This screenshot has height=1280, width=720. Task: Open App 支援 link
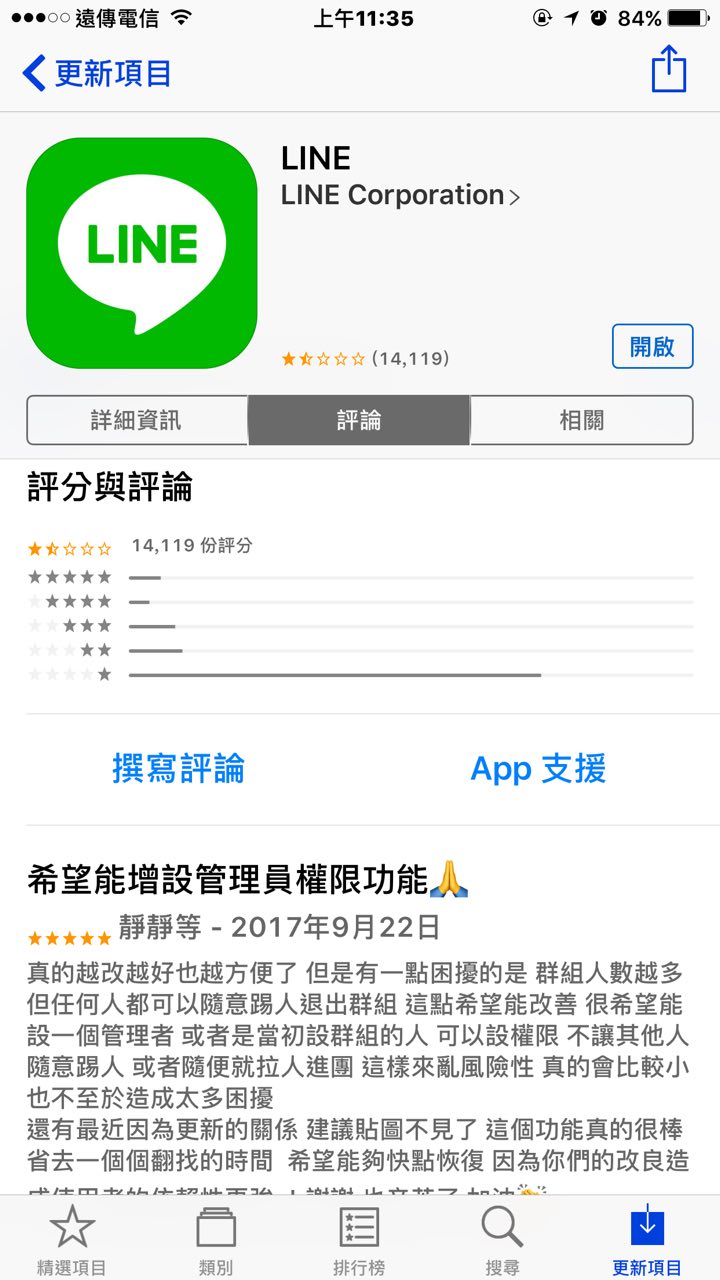pos(538,769)
